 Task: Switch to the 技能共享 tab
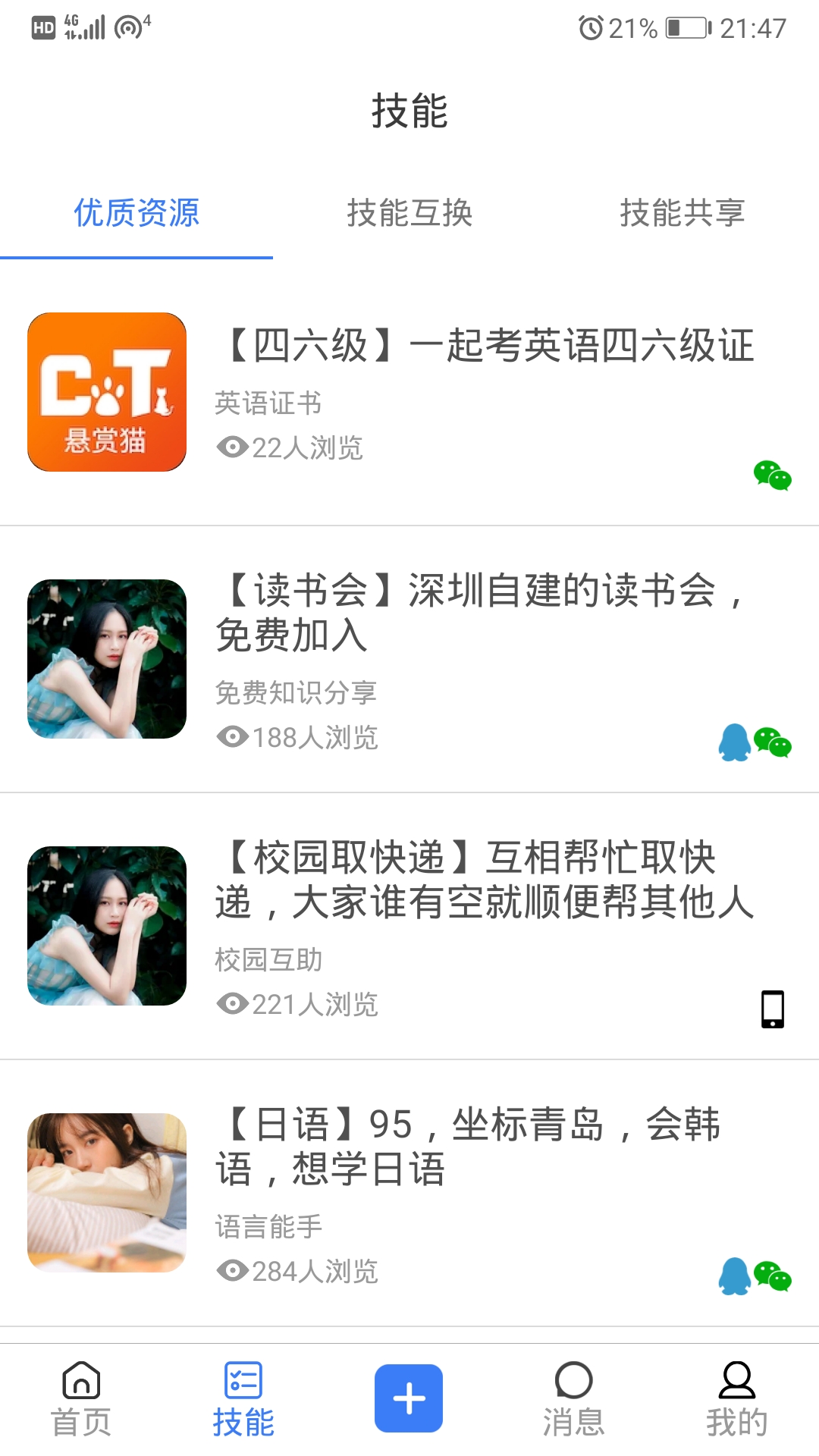tap(682, 215)
